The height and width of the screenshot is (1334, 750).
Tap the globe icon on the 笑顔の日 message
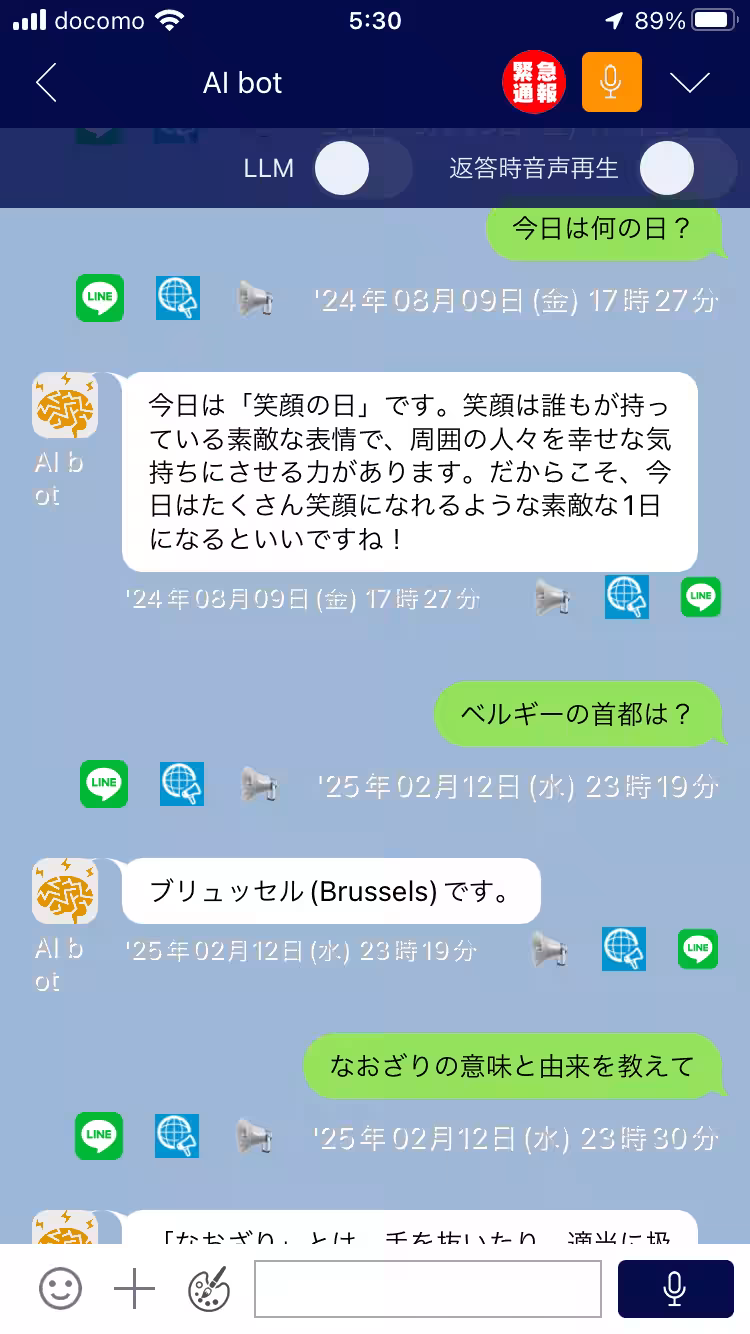(x=627, y=596)
